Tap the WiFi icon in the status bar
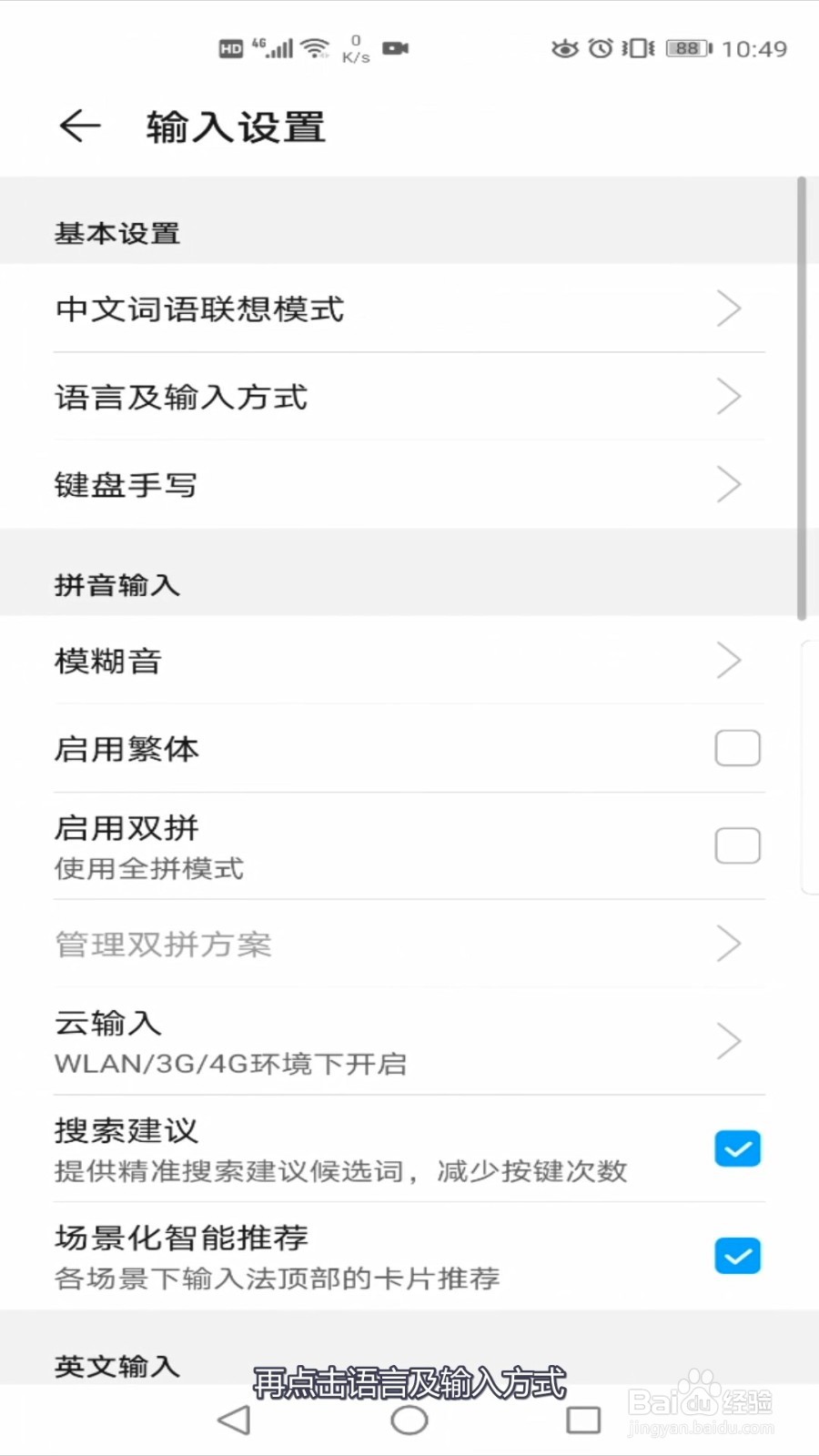The height and width of the screenshot is (1456, 819). point(314,47)
